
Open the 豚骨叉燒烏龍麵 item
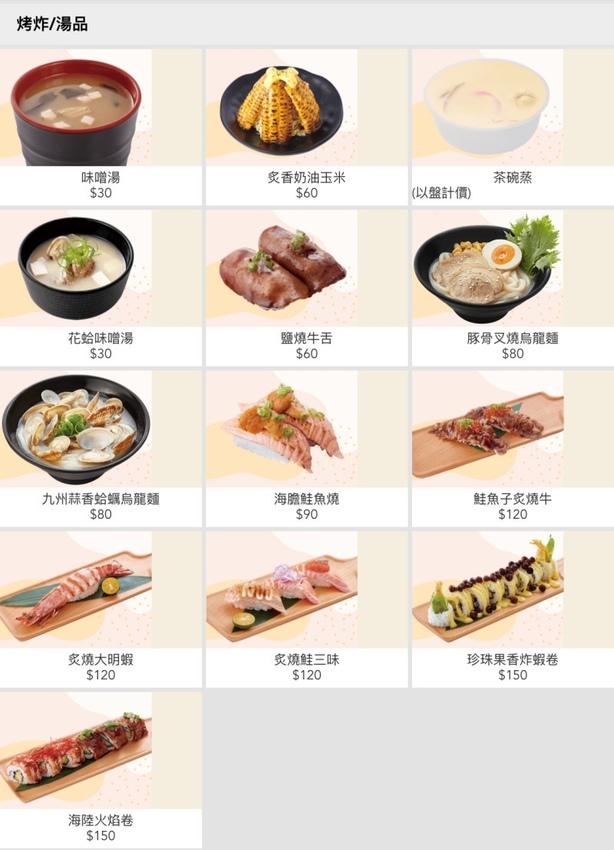coord(512,288)
